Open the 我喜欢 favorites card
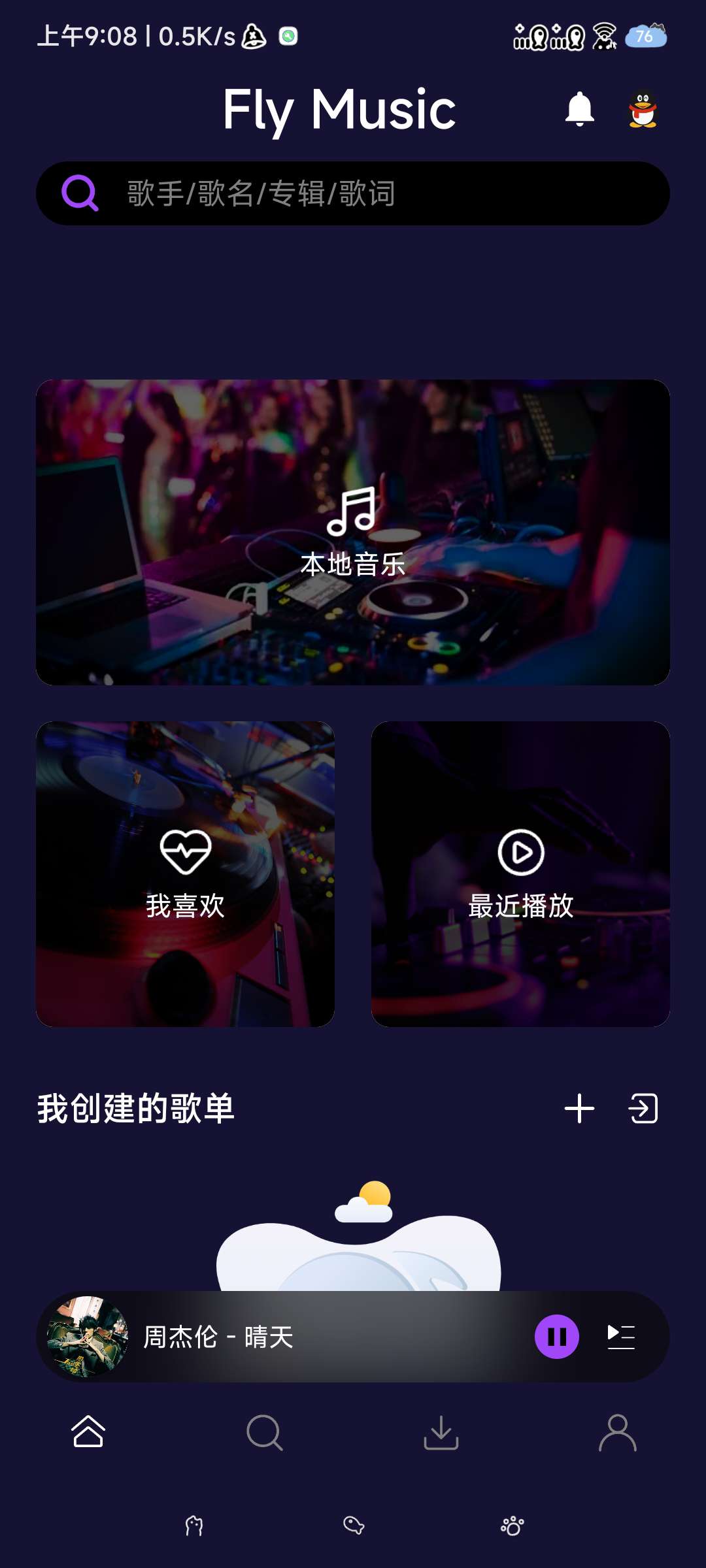Image resolution: width=706 pixels, height=1568 pixels. pos(185,874)
